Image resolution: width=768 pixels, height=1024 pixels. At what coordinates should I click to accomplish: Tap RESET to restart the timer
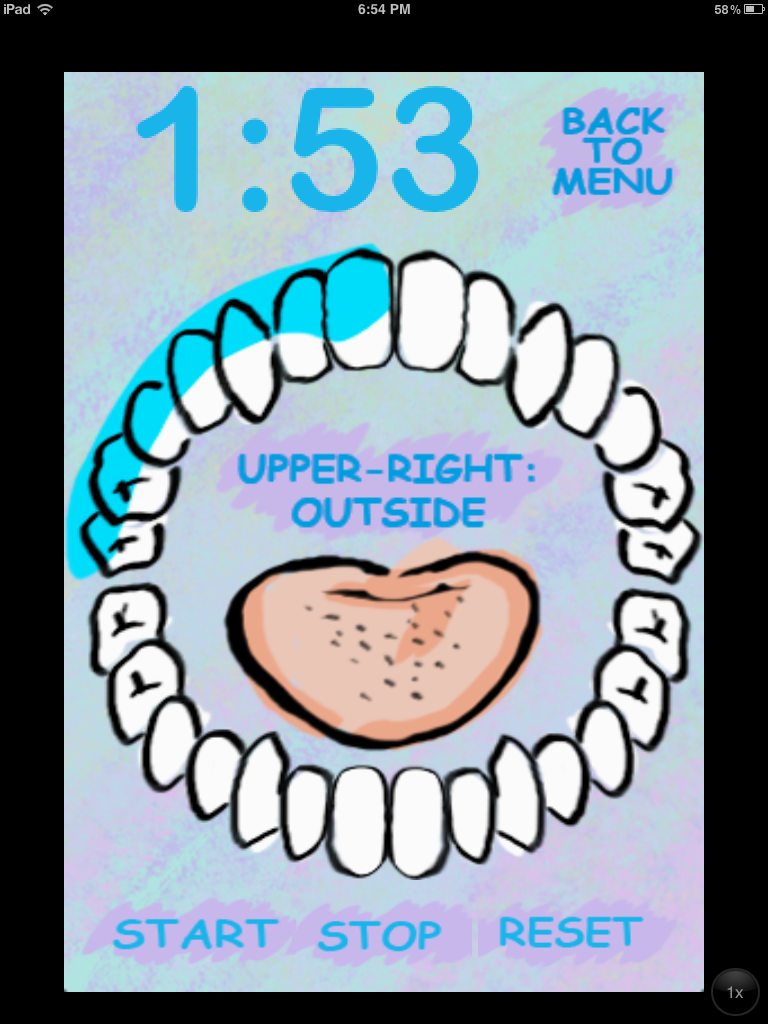click(x=568, y=932)
